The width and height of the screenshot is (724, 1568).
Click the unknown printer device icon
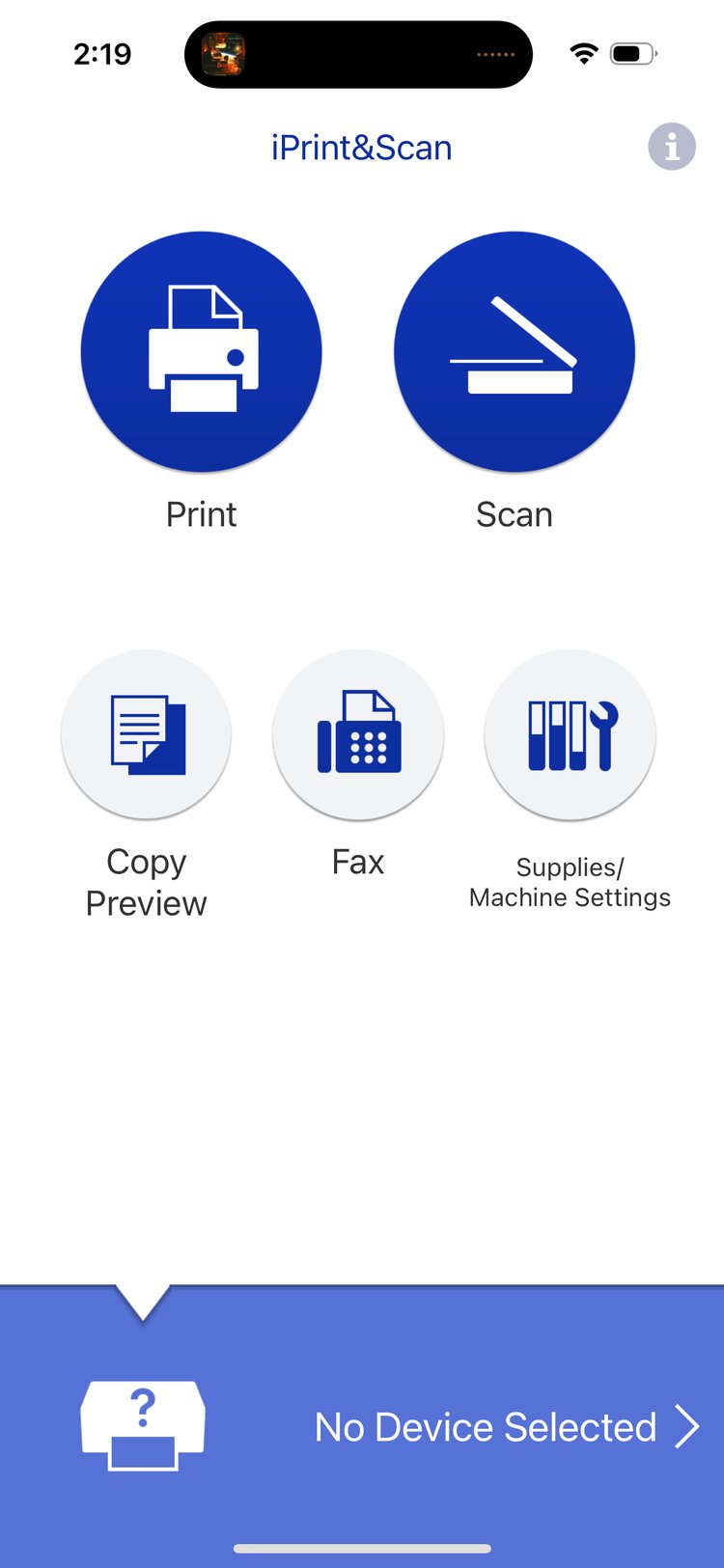[143, 1423]
